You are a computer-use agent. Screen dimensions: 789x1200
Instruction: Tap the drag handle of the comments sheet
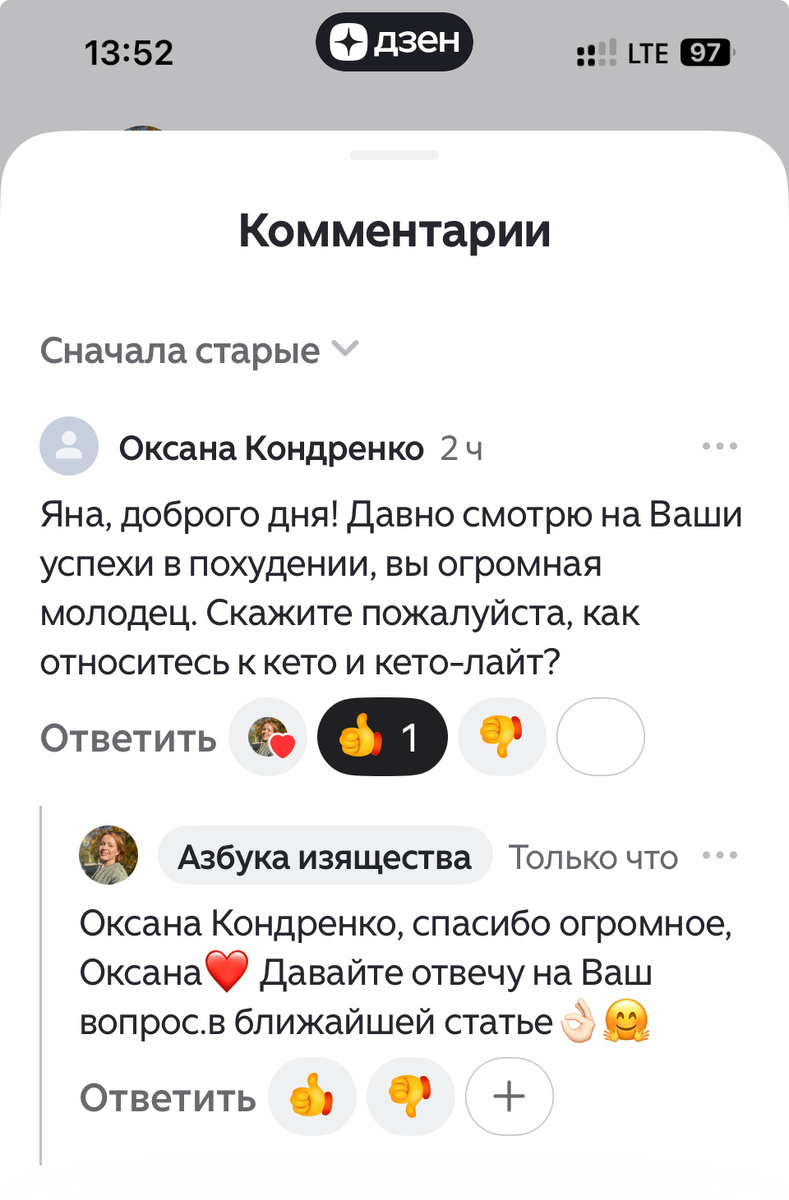394,155
